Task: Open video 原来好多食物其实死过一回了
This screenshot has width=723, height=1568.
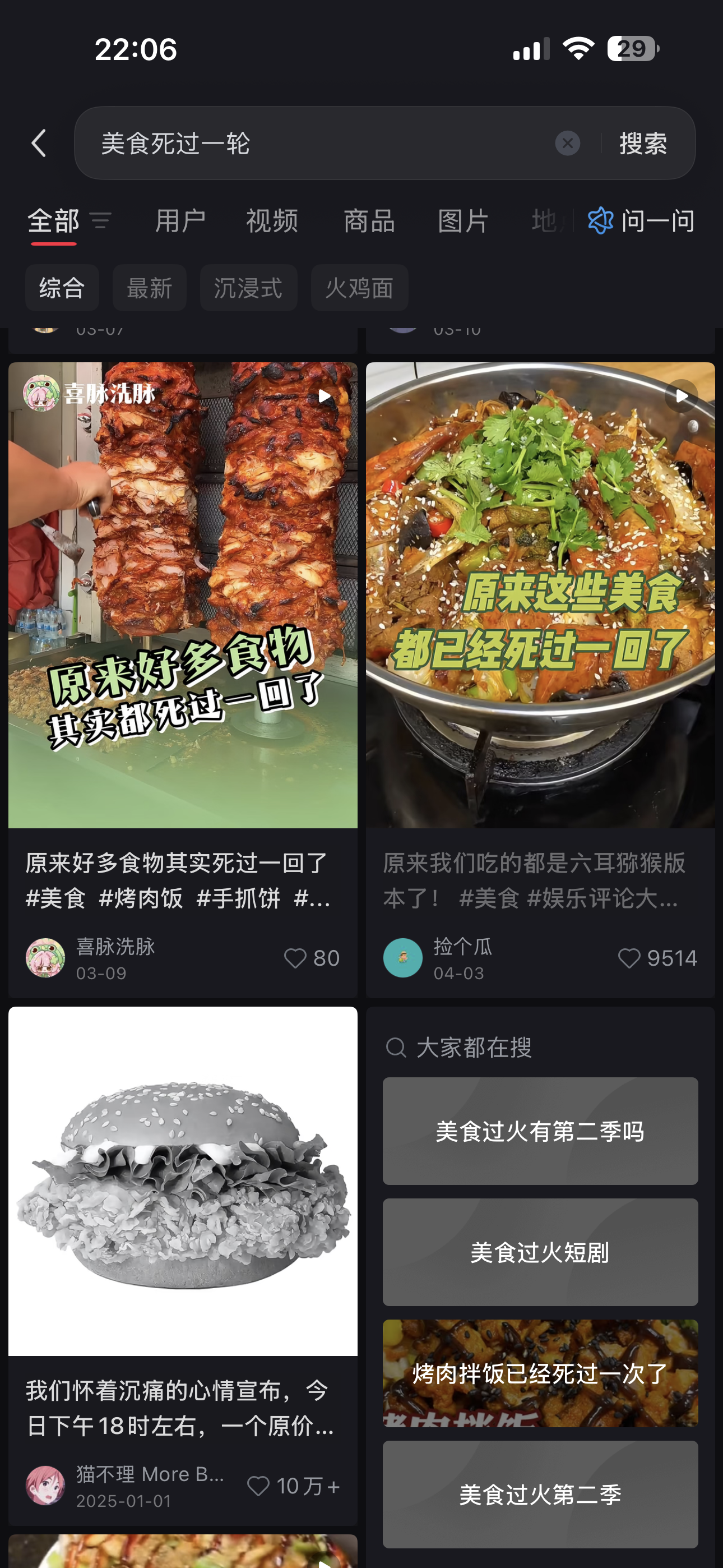Action: coord(183,596)
